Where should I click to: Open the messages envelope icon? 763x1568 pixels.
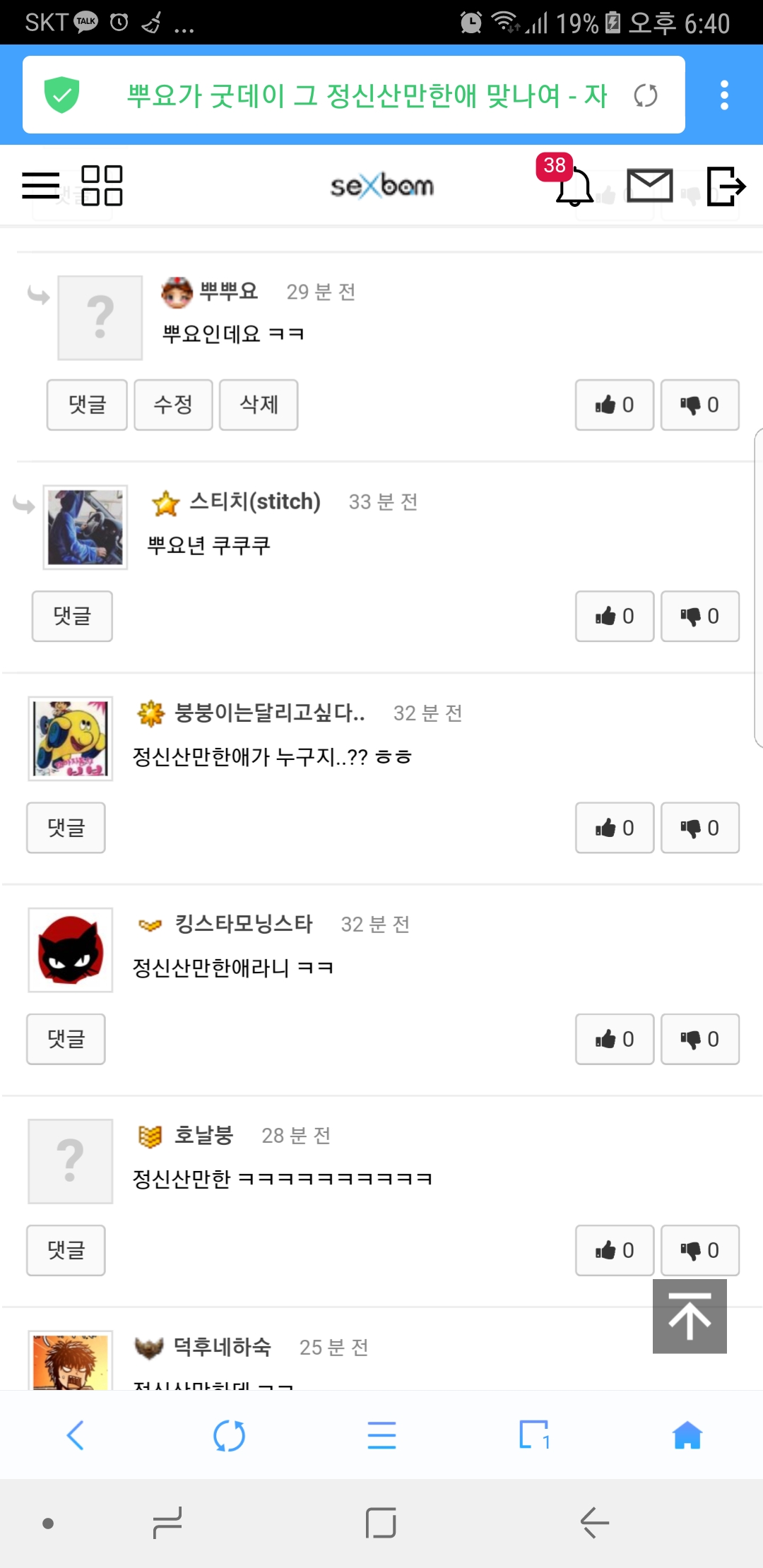coord(650,186)
